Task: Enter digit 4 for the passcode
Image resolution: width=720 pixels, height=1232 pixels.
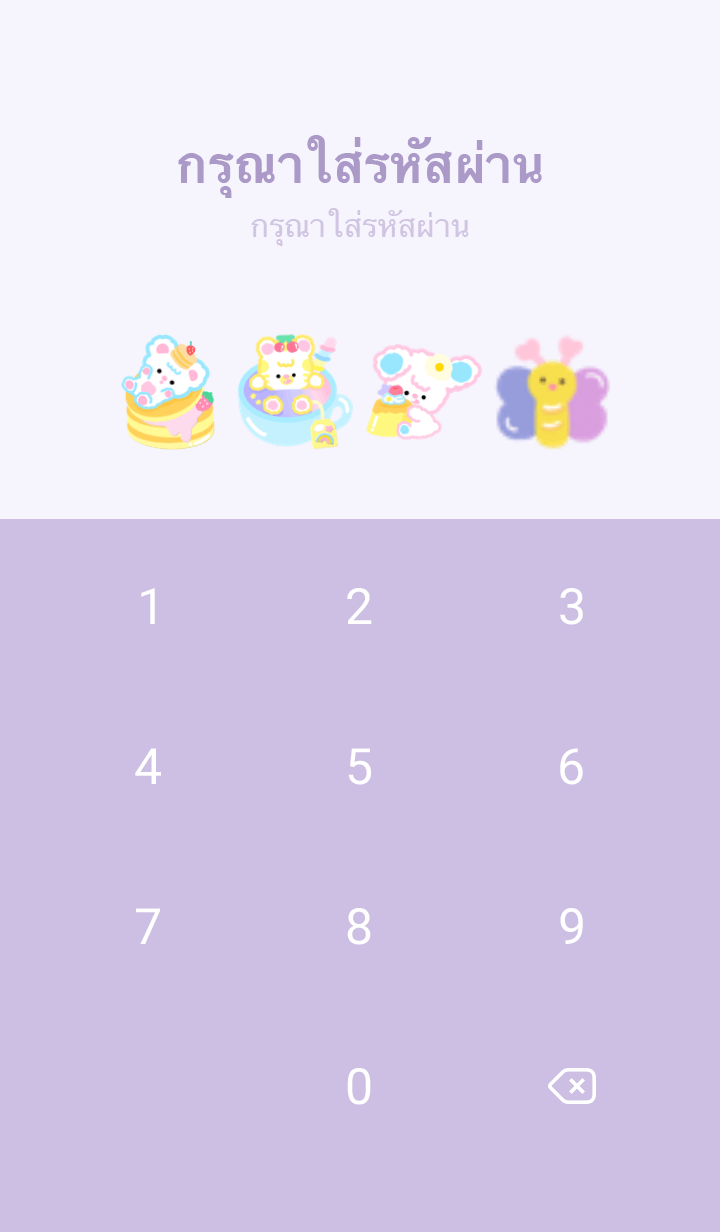Action: point(148,767)
